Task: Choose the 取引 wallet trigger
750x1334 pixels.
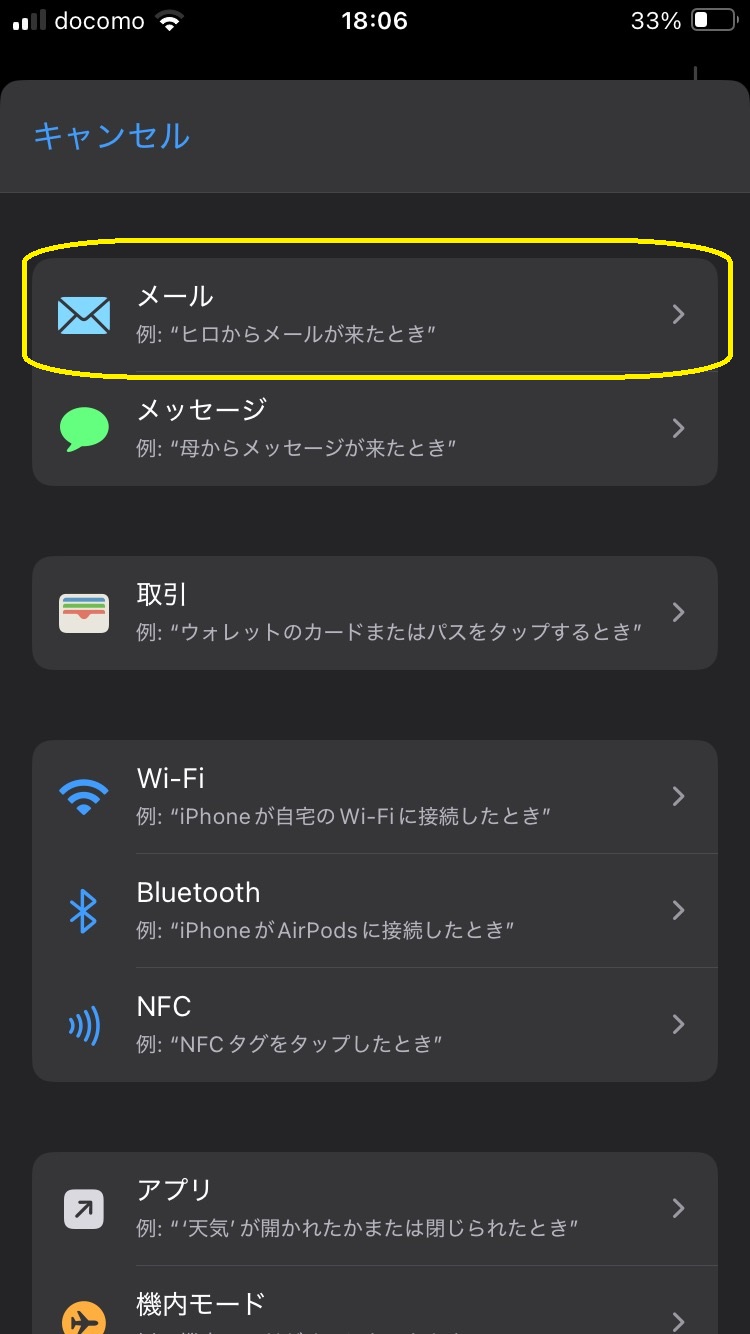Action: coord(375,613)
